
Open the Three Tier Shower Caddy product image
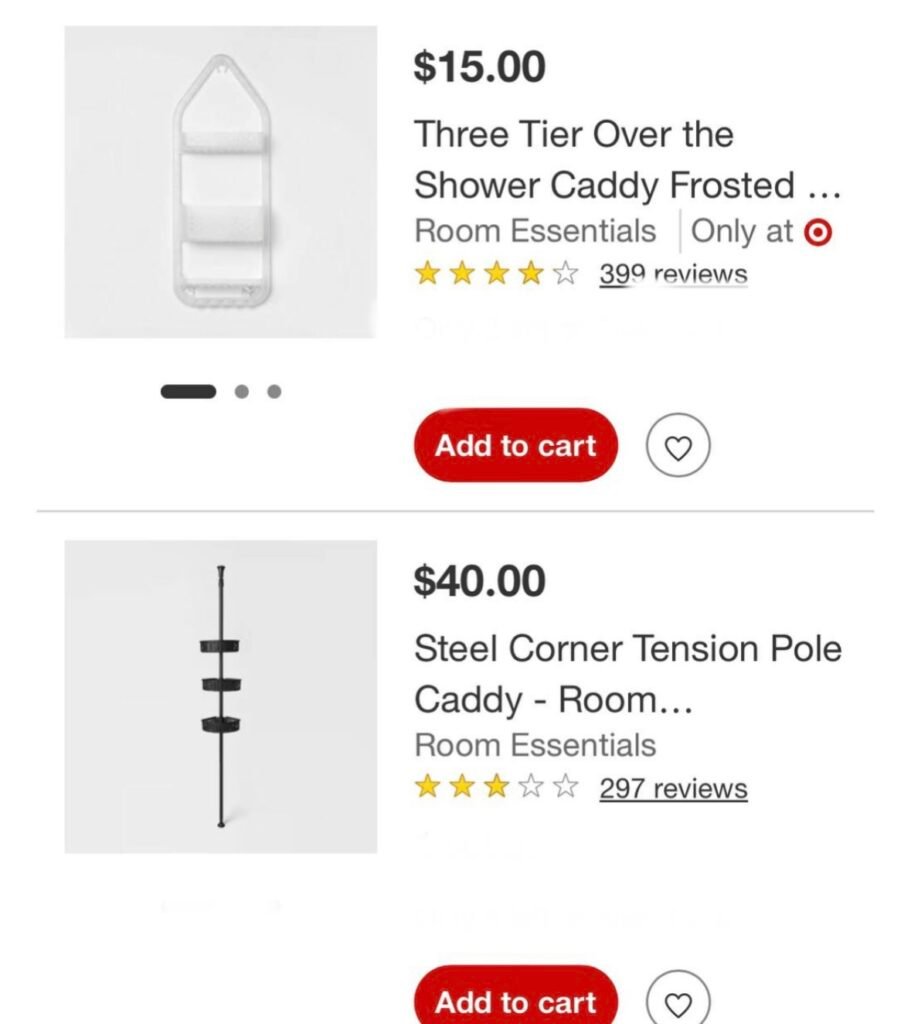(x=220, y=182)
